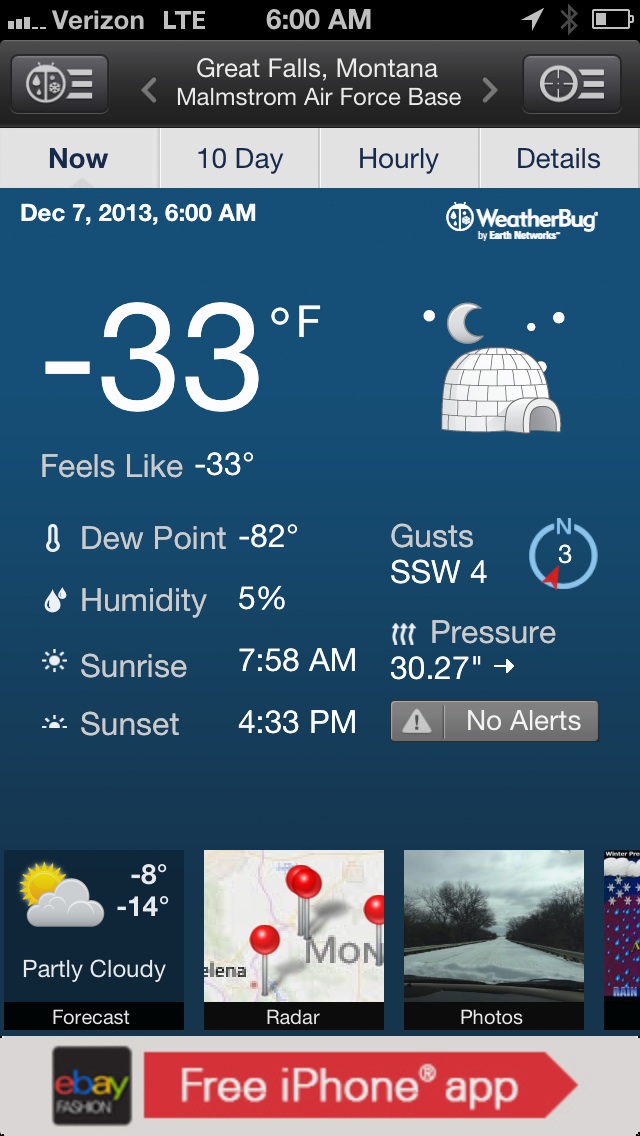Open the Photos tile

pyautogui.click(x=493, y=940)
